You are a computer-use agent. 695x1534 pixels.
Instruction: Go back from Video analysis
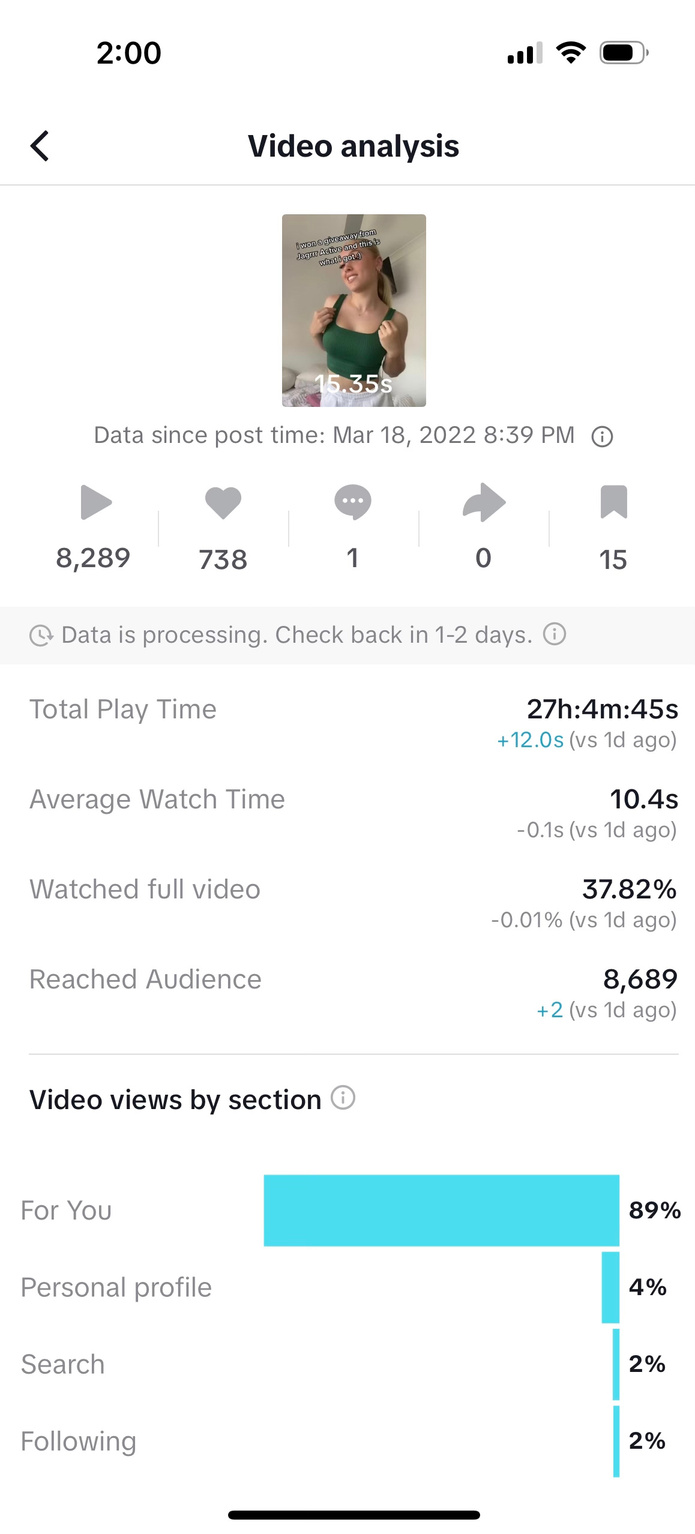point(39,146)
